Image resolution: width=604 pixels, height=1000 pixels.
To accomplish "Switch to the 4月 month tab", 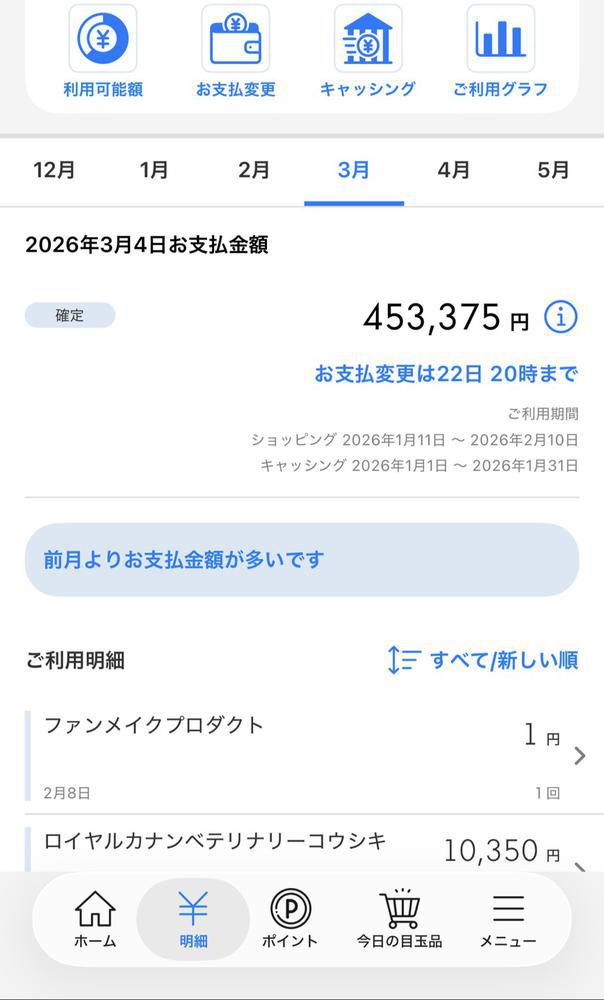I will (x=453, y=170).
